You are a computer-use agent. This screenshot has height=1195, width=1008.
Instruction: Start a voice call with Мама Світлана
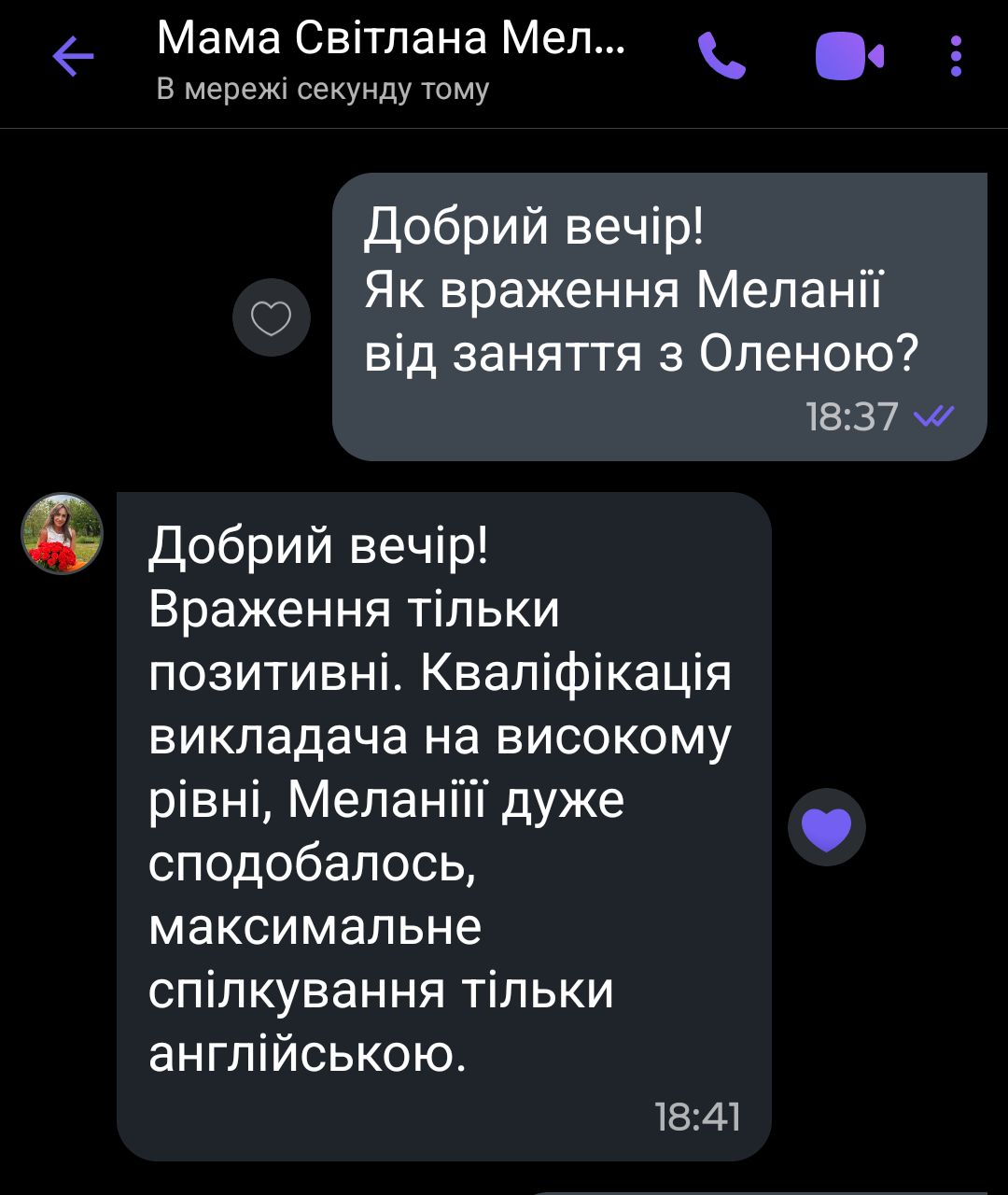pyautogui.click(x=721, y=57)
